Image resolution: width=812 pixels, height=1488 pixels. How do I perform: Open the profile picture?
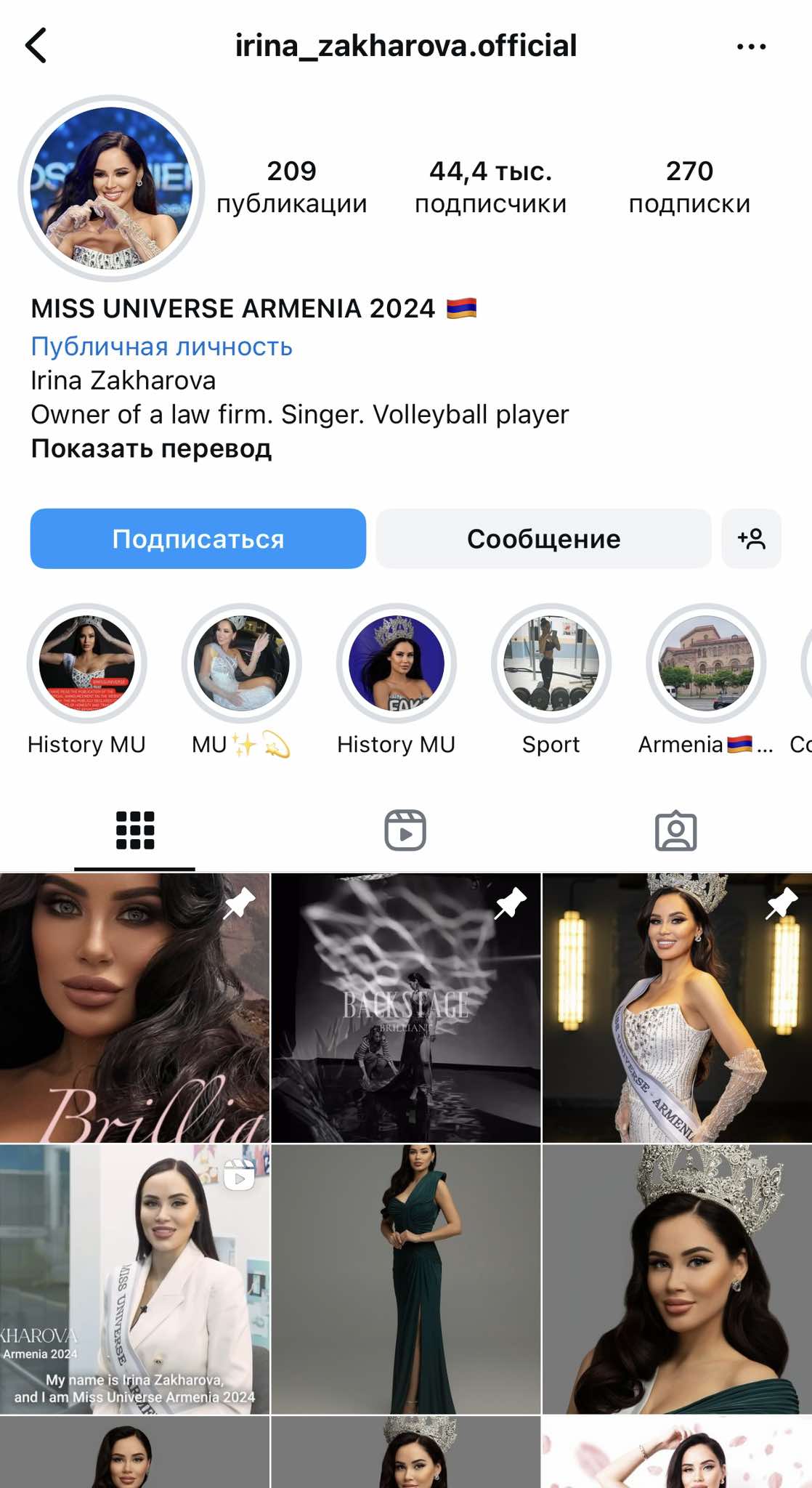click(x=111, y=188)
